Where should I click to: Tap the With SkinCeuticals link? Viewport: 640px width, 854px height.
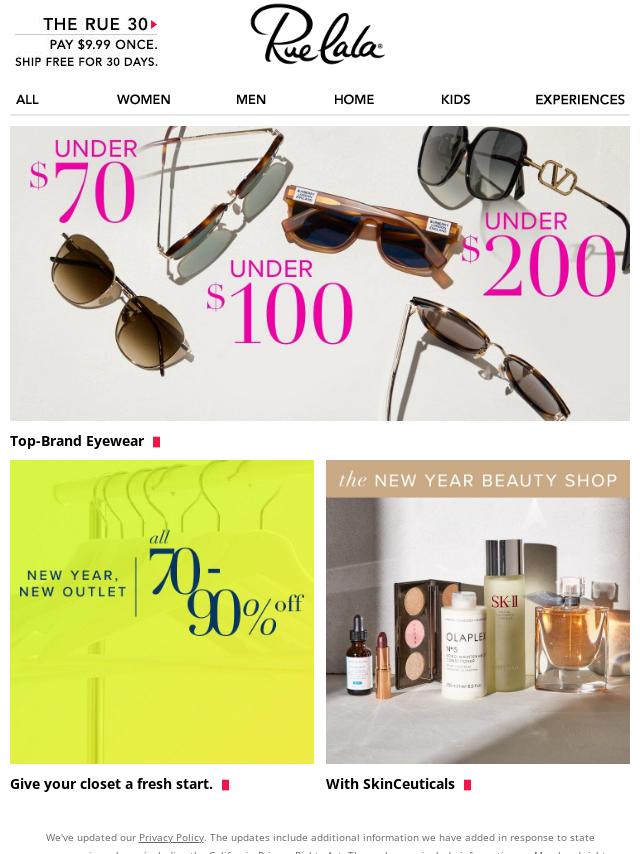[391, 784]
